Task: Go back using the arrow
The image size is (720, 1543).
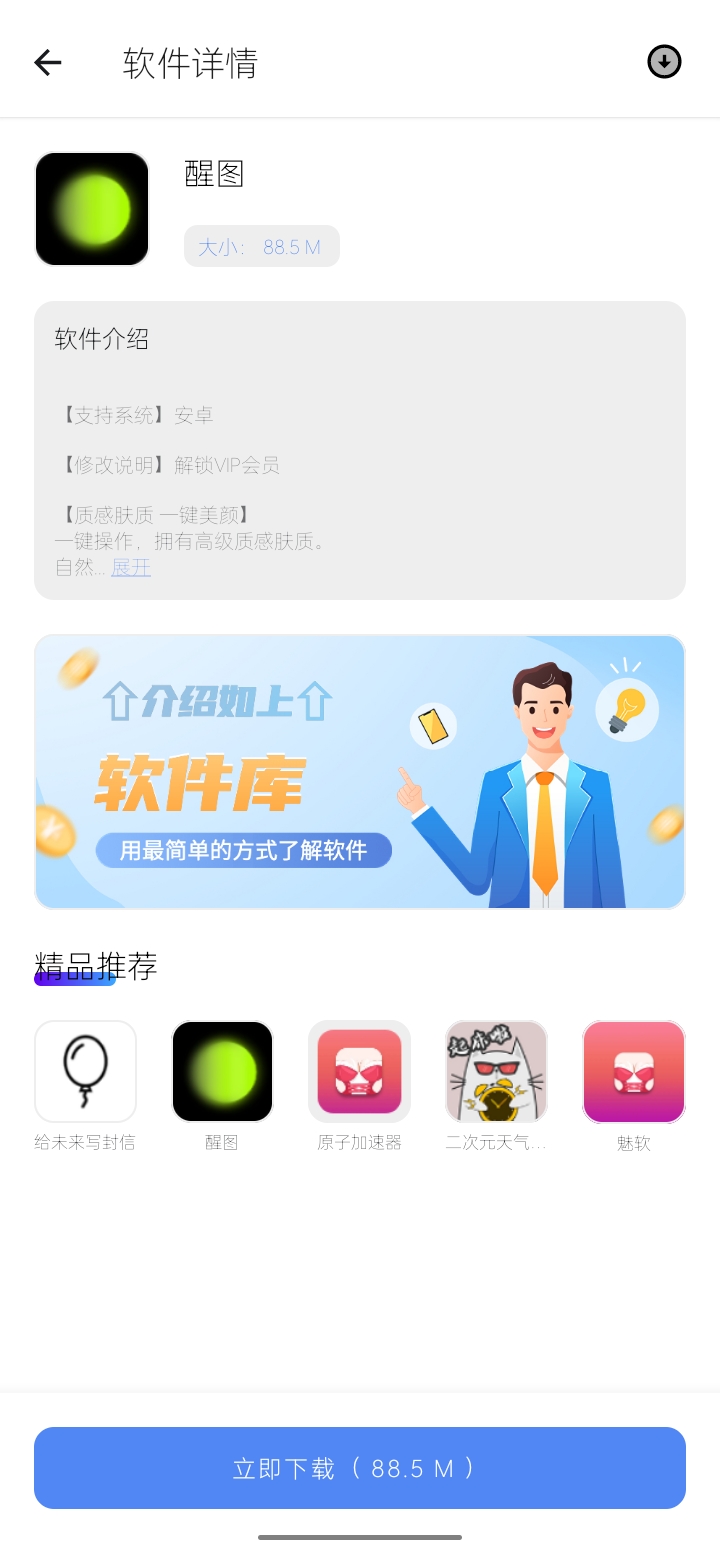Action: [47, 63]
